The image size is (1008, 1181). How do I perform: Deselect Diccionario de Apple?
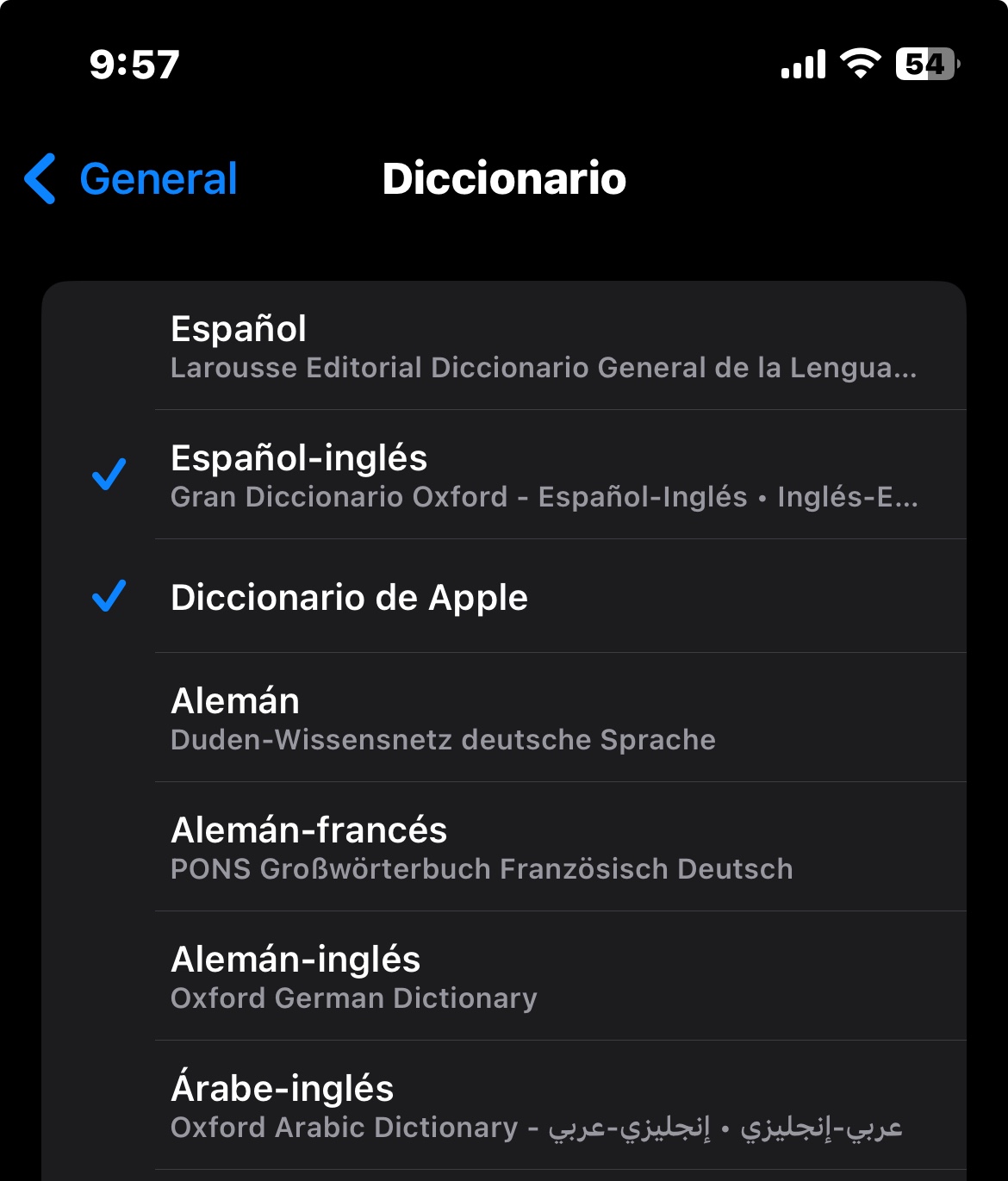pyautogui.click(x=543, y=597)
